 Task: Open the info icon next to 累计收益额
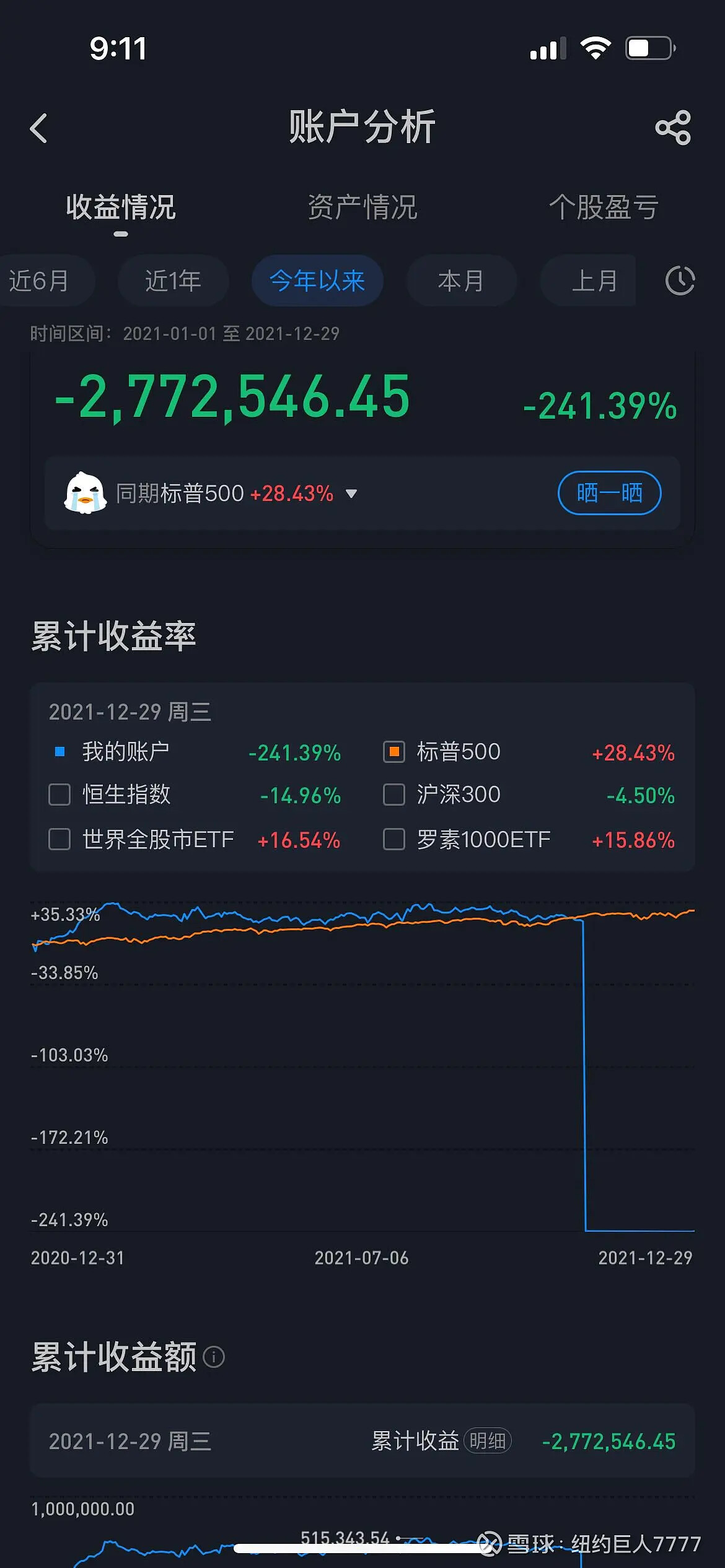tap(214, 1357)
